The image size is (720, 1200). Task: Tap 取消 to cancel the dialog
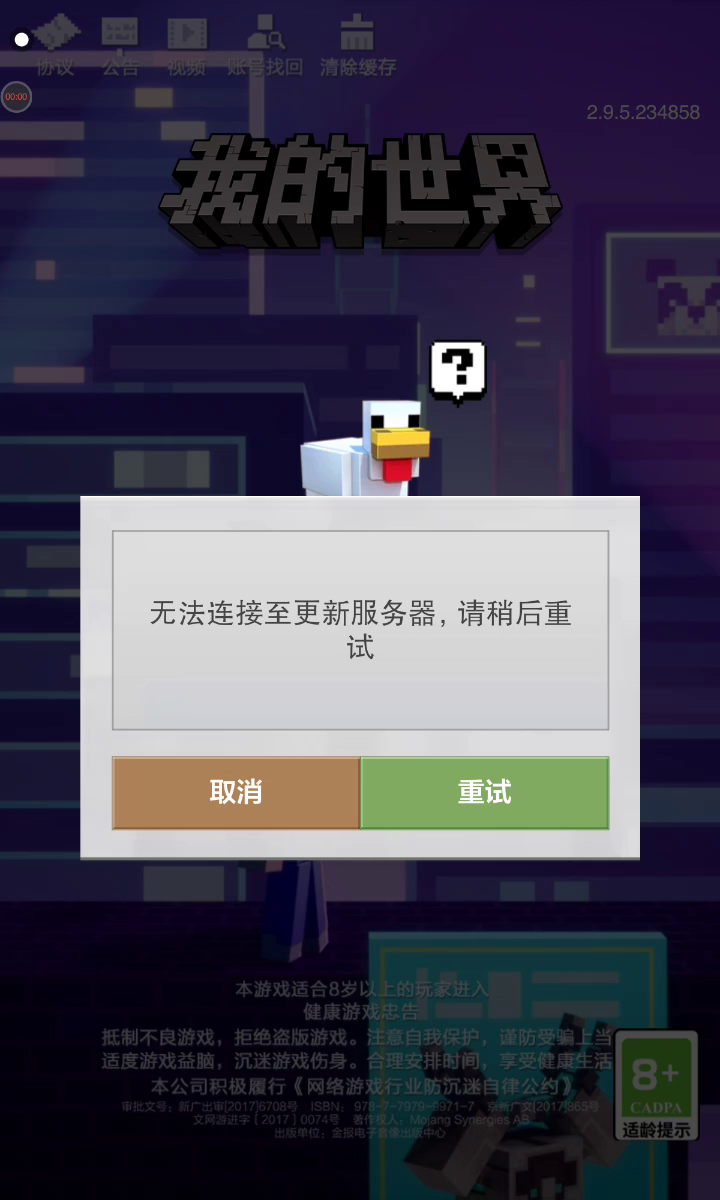236,793
